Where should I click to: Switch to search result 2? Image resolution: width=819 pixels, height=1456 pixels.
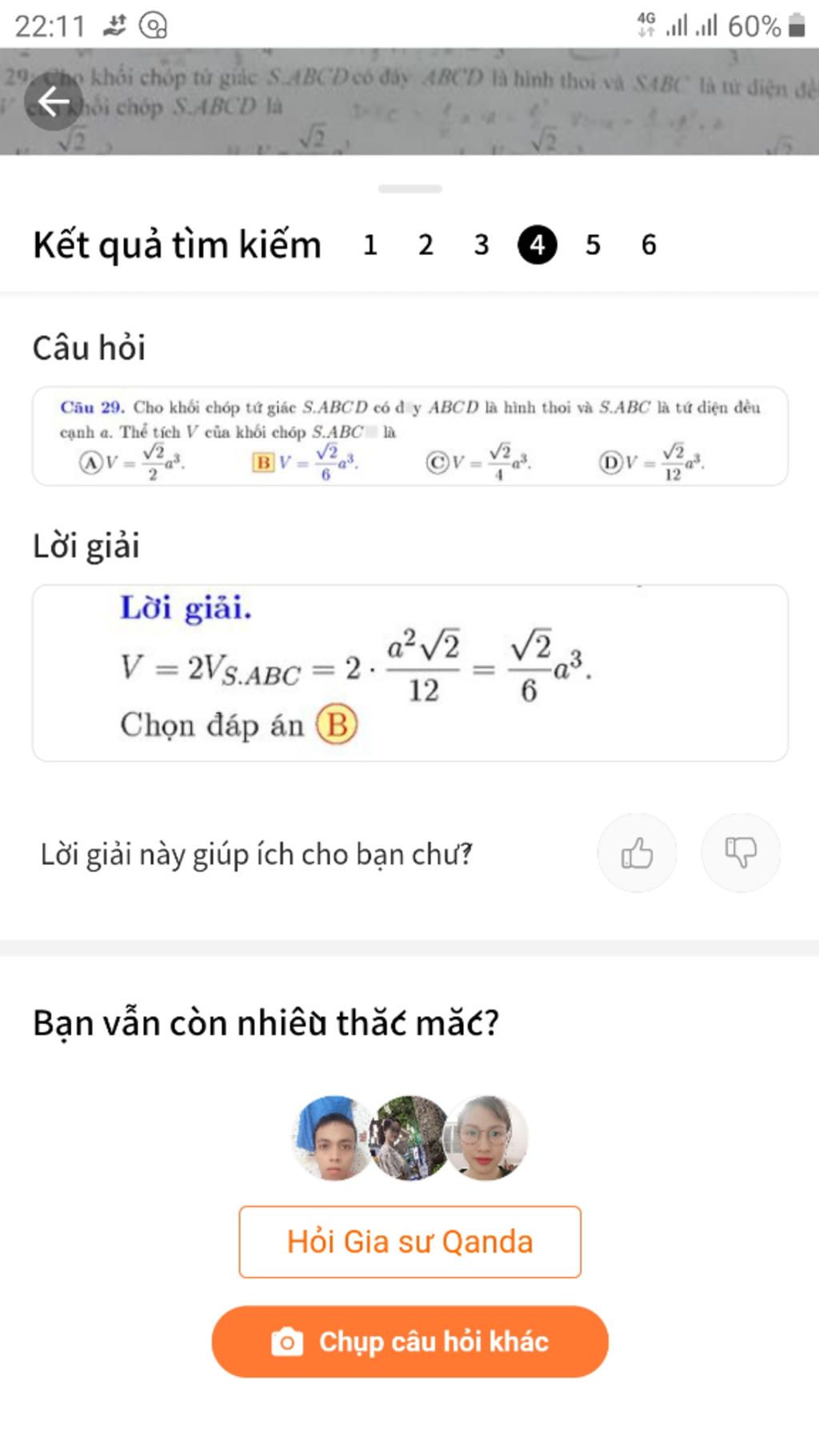(425, 245)
